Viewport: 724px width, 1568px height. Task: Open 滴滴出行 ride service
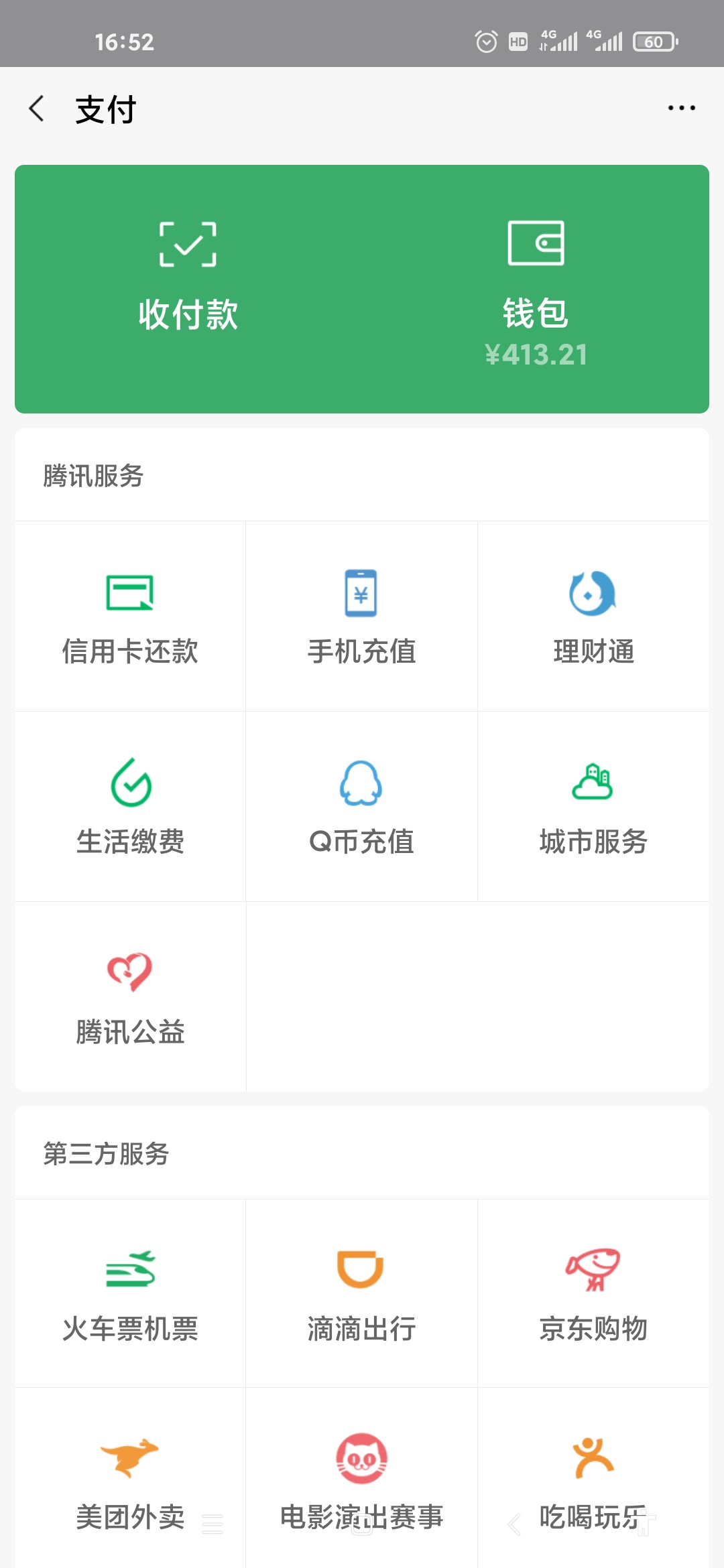pyautogui.click(x=361, y=1294)
